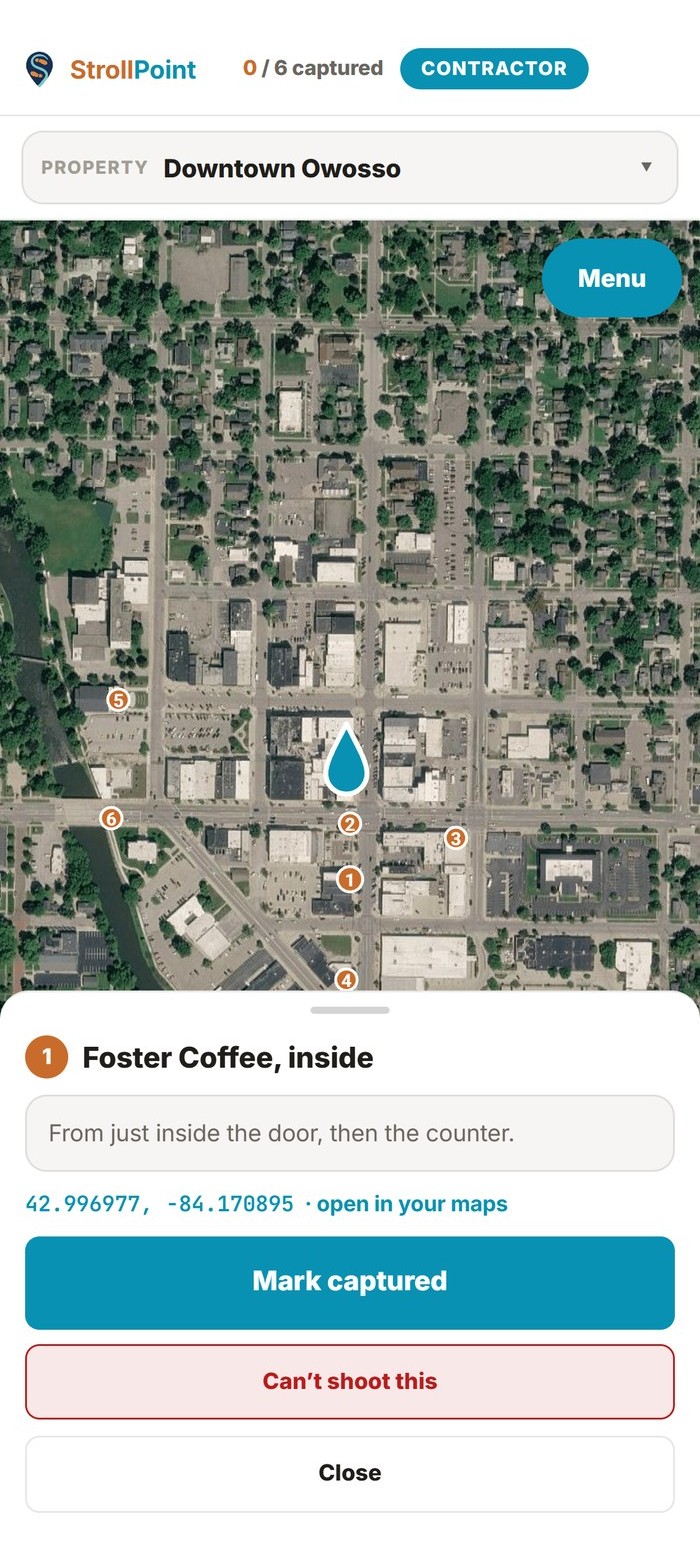This screenshot has height=1562, width=700.
Task: Tap map marker 1 for Foster Coffee
Action: pos(349,879)
